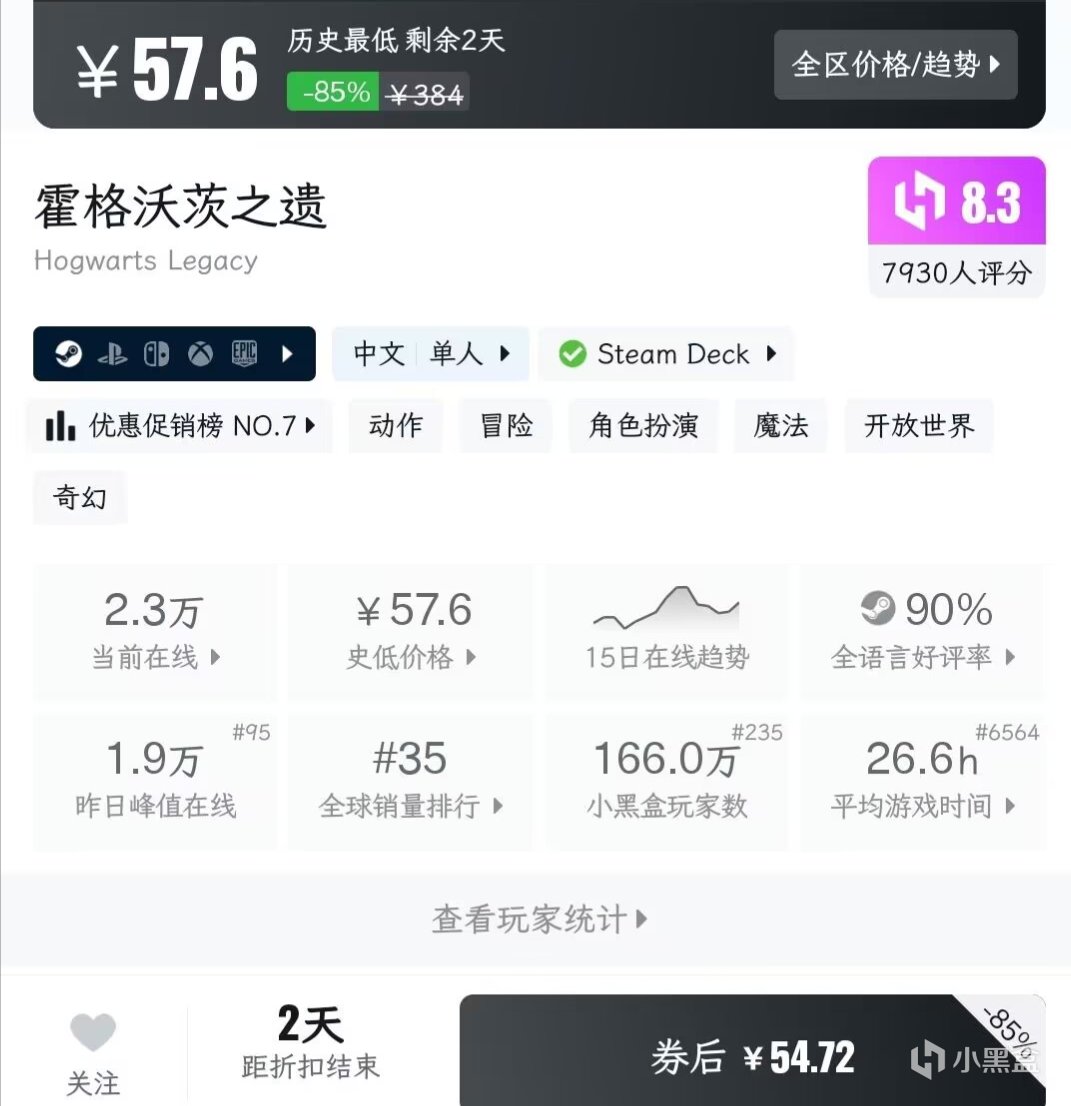Select the 动作 tag
The image size is (1071, 1106).
pos(395,426)
